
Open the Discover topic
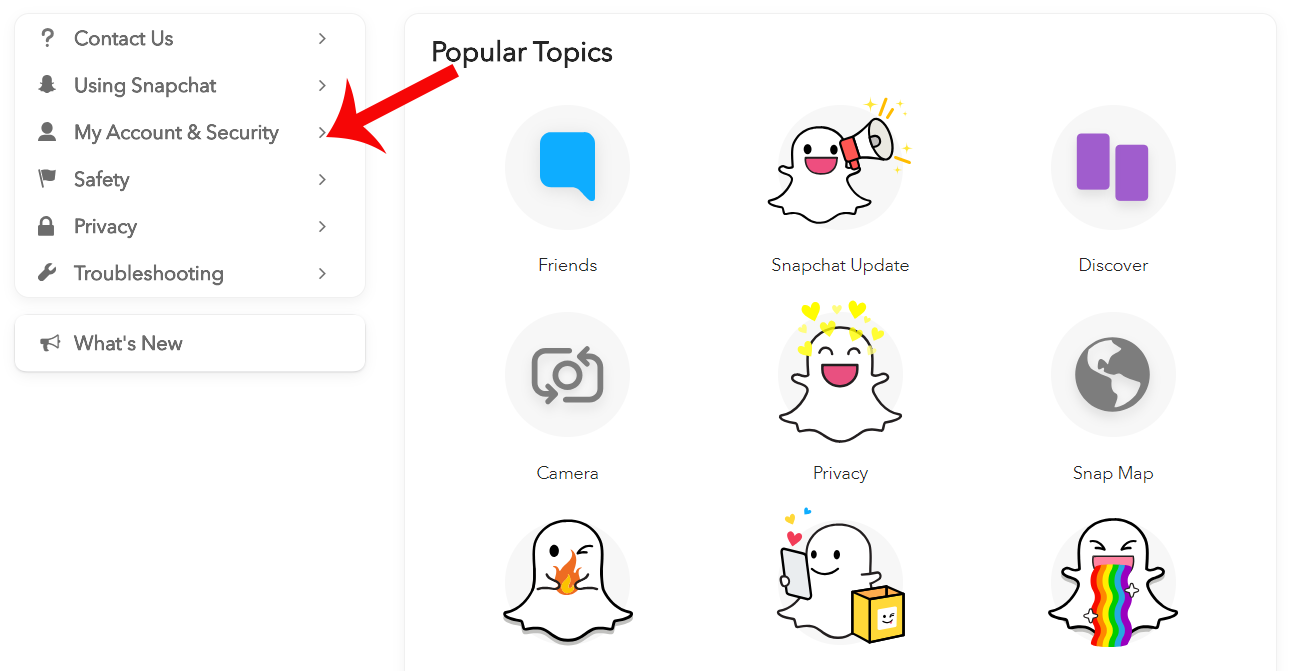point(1113,168)
